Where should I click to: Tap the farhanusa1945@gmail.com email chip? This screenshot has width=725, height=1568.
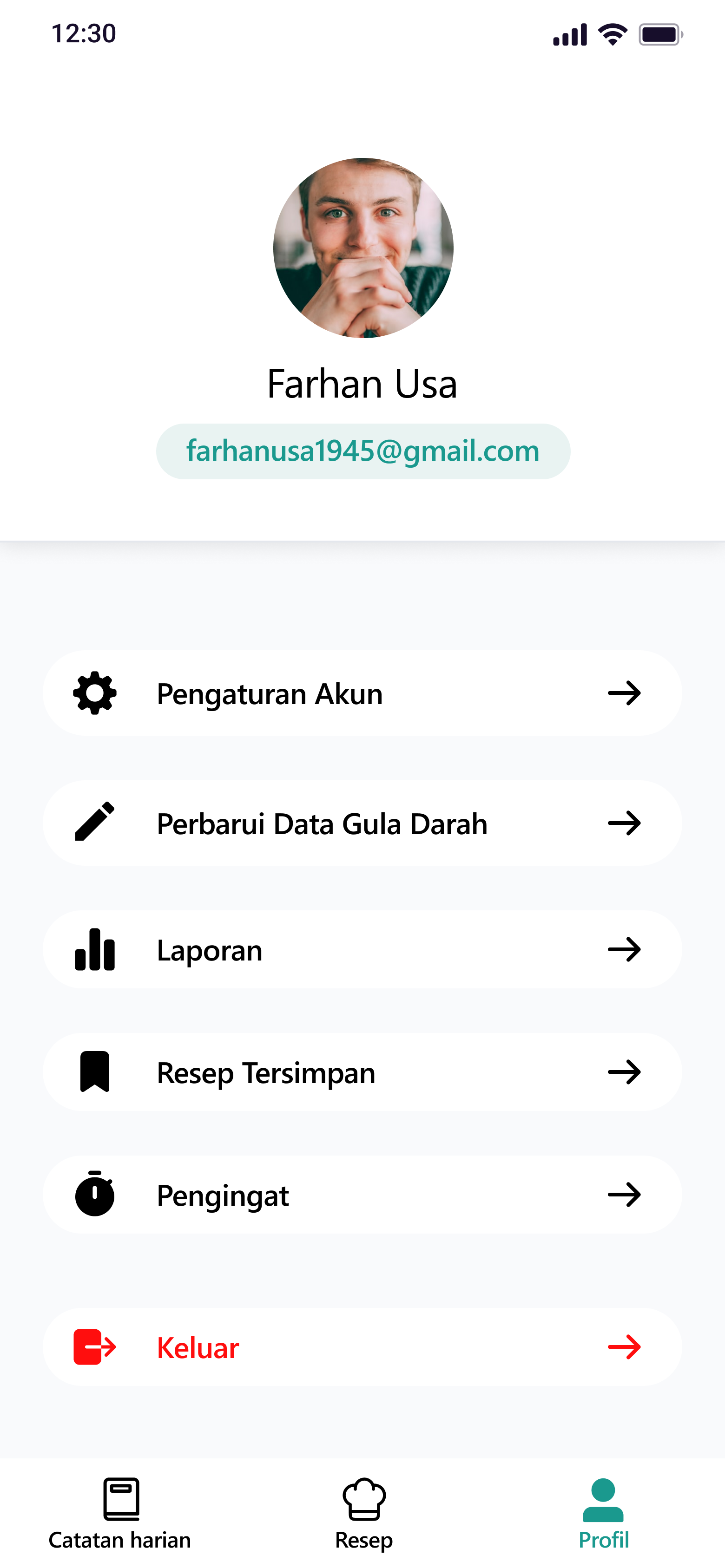pos(363,451)
